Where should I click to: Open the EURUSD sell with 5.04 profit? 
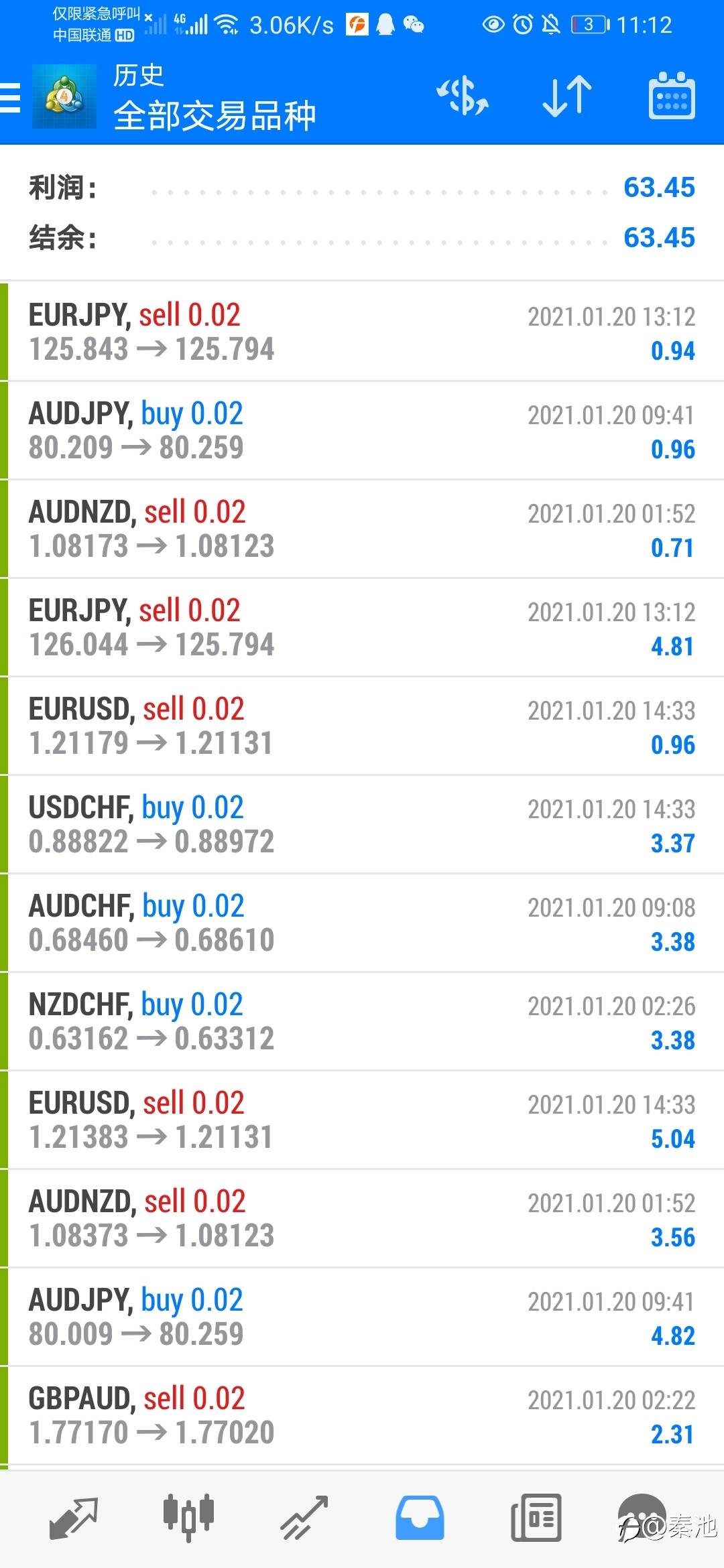coord(362,1120)
